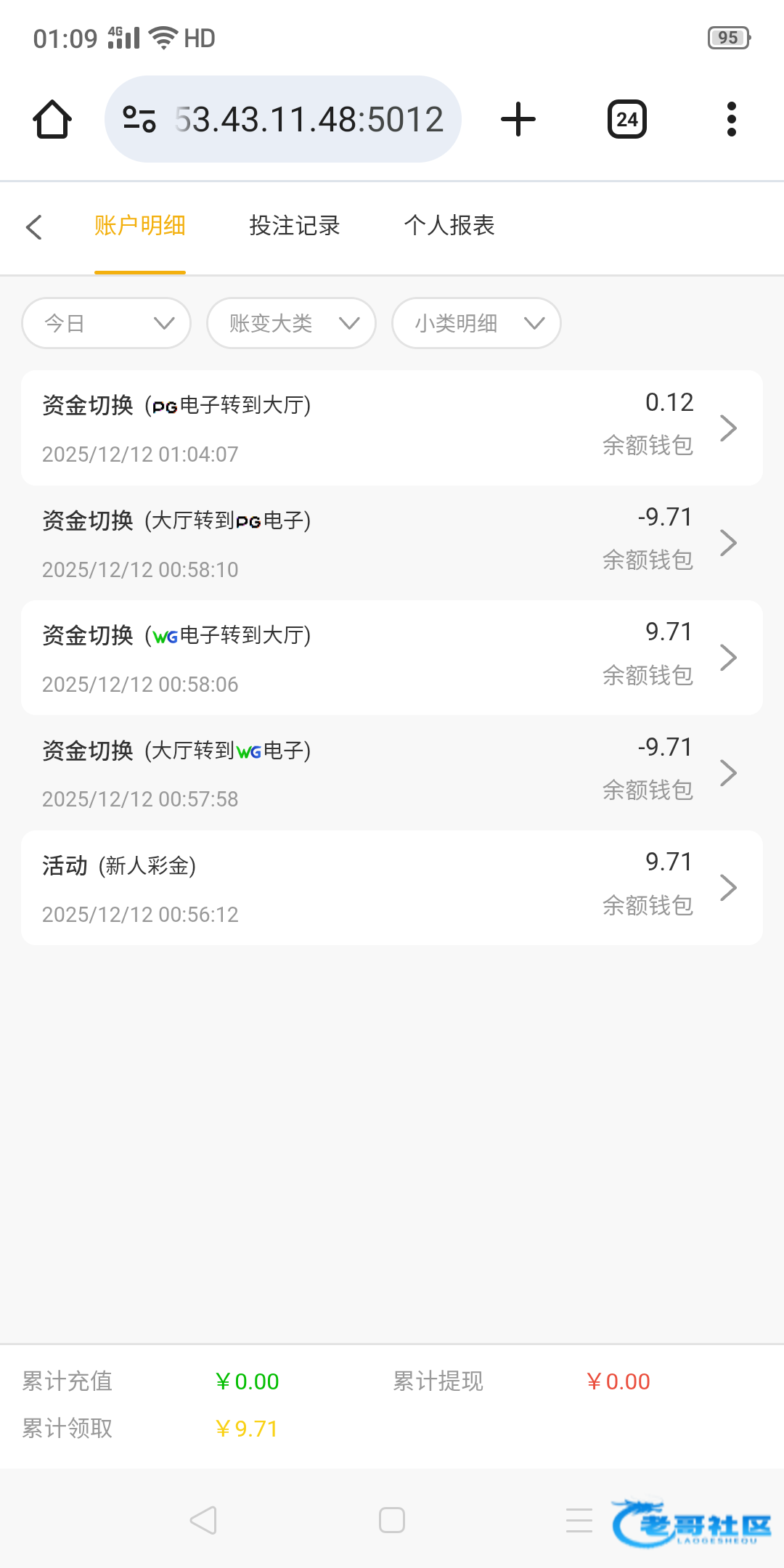
Task: View the 大厅转到PG电子 transfer record
Action: coord(392,543)
